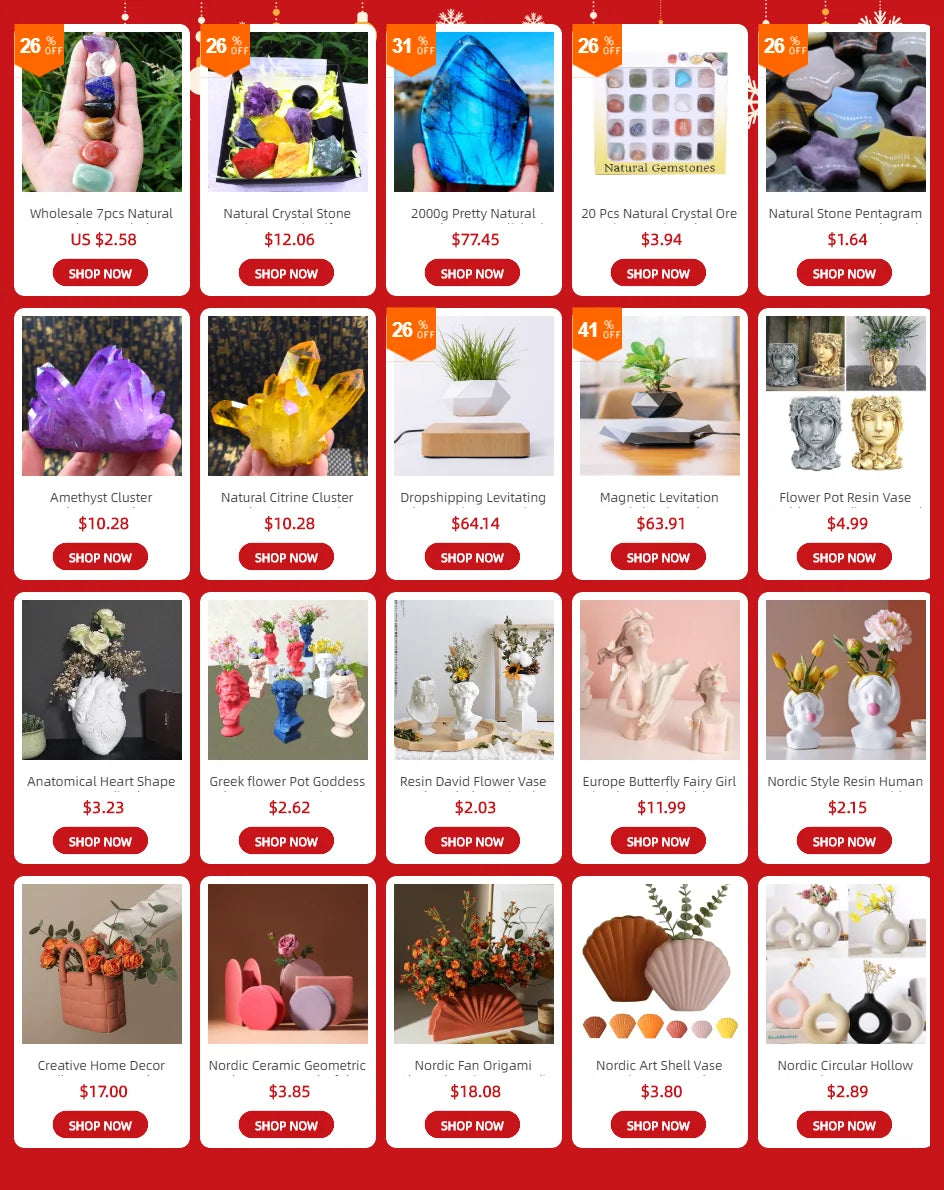Image resolution: width=944 pixels, height=1190 pixels.
Task: Open the Flower Pot Resin Vase picture
Action: (x=846, y=396)
